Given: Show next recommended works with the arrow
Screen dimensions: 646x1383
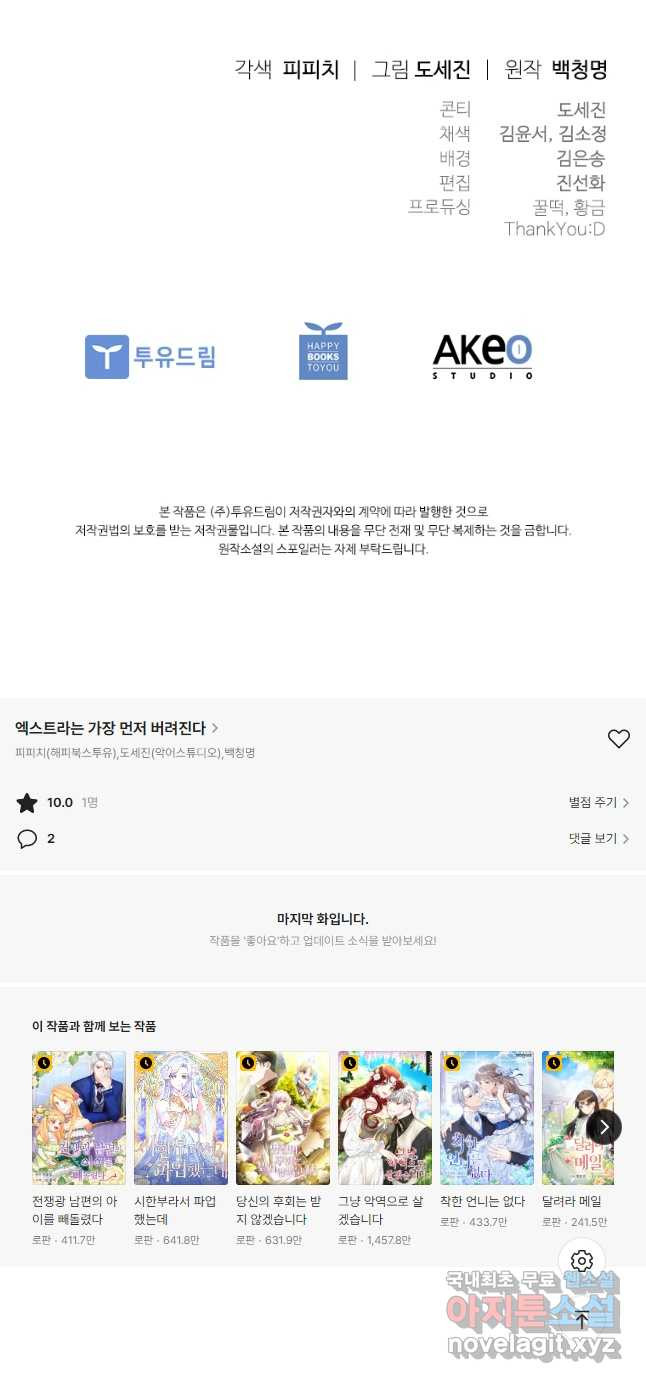Looking at the screenshot, I should coord(604,1127).
